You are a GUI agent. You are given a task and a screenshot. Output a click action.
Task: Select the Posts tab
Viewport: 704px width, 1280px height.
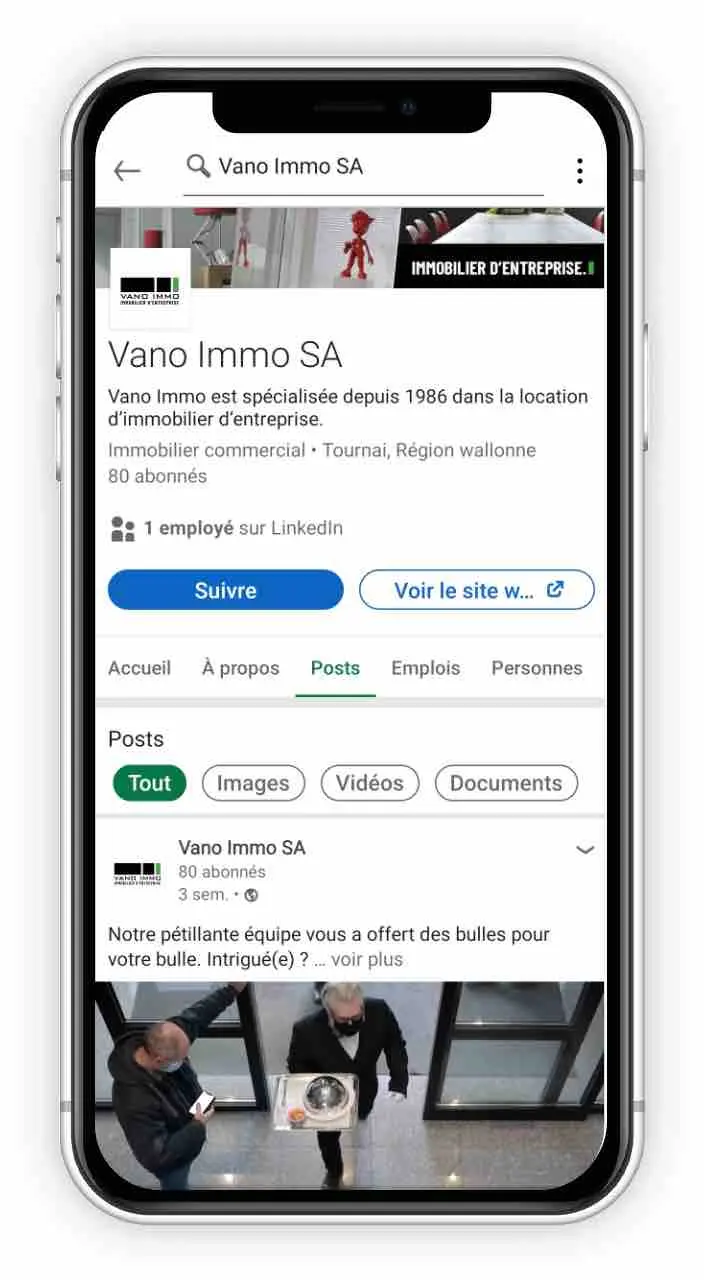335,668
